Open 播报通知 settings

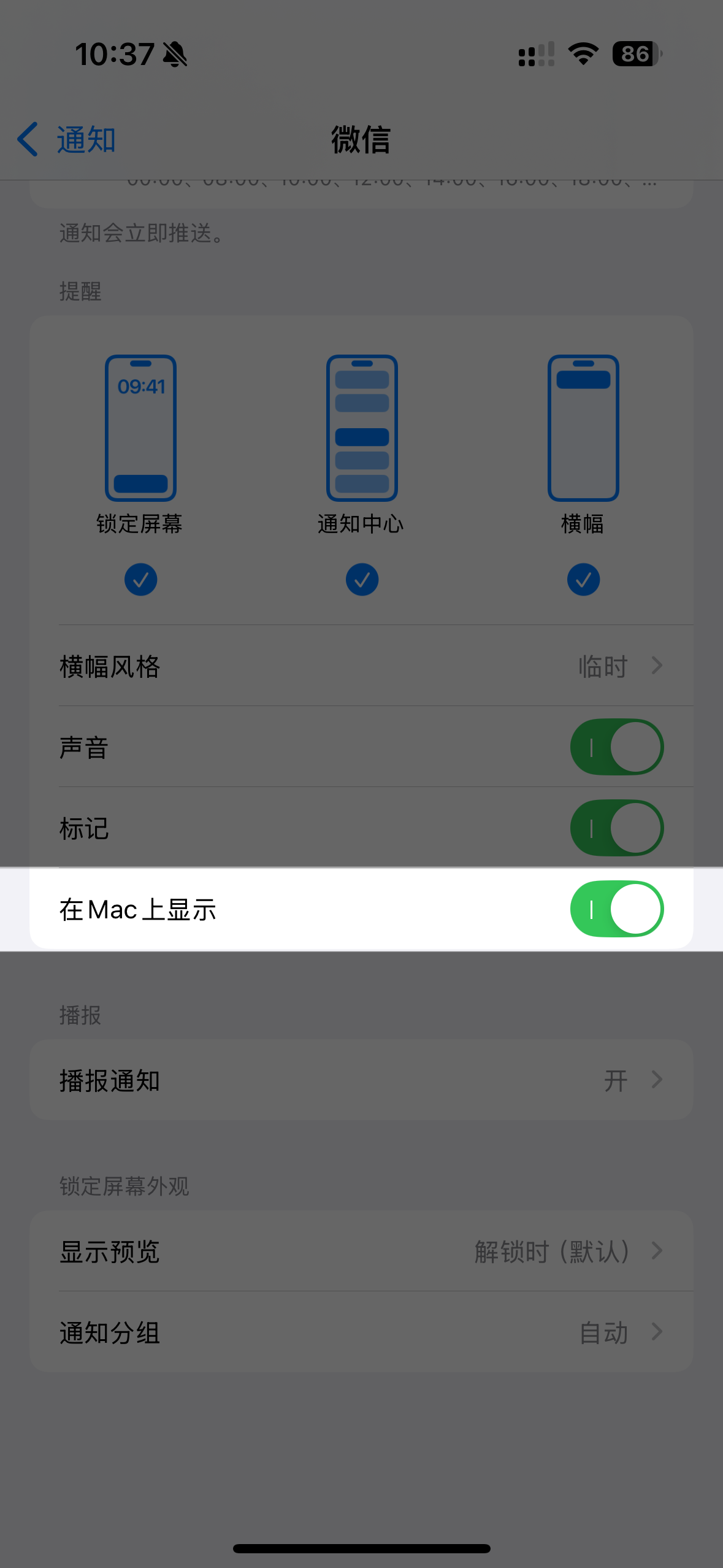point(361,1080)
